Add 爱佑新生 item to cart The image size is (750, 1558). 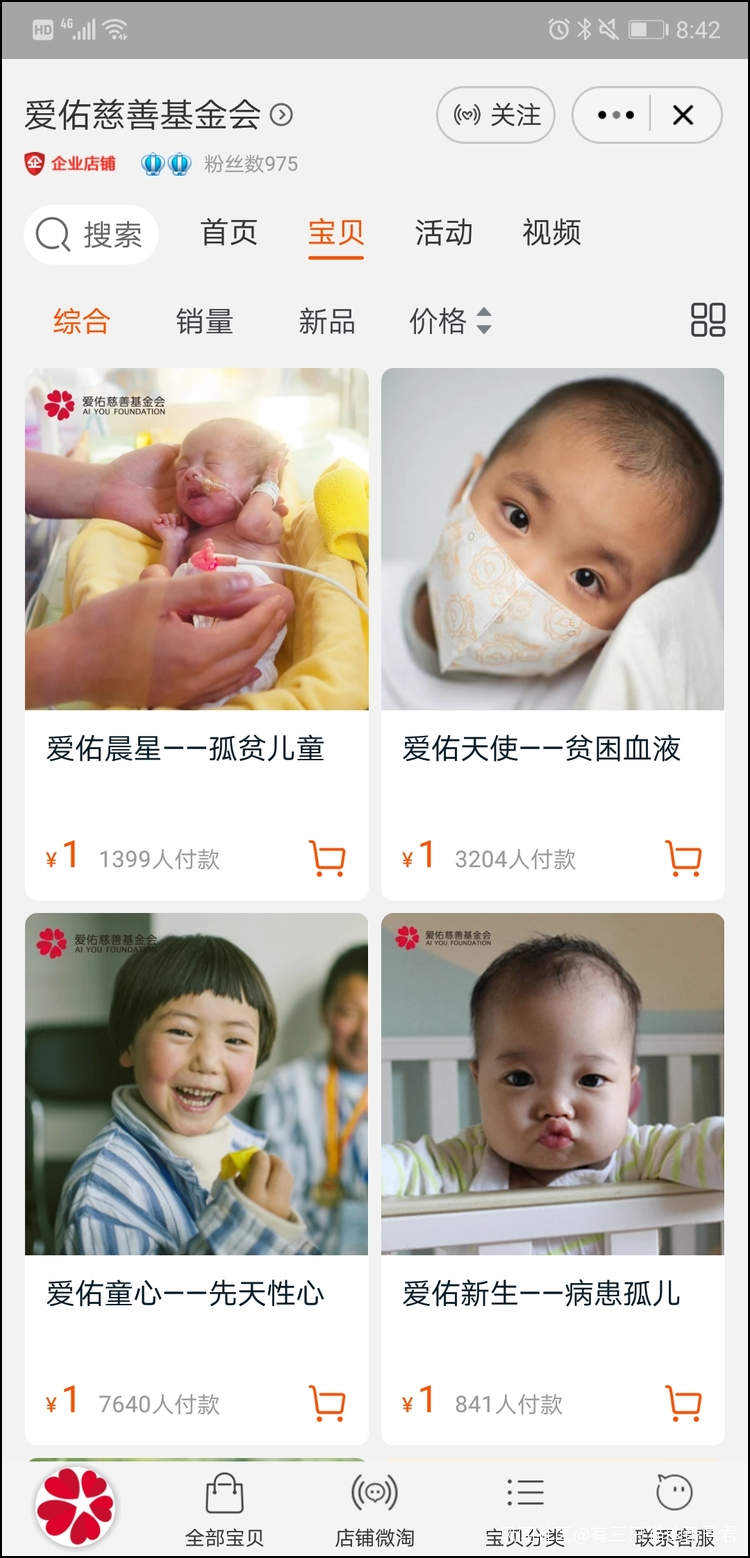684,1403
